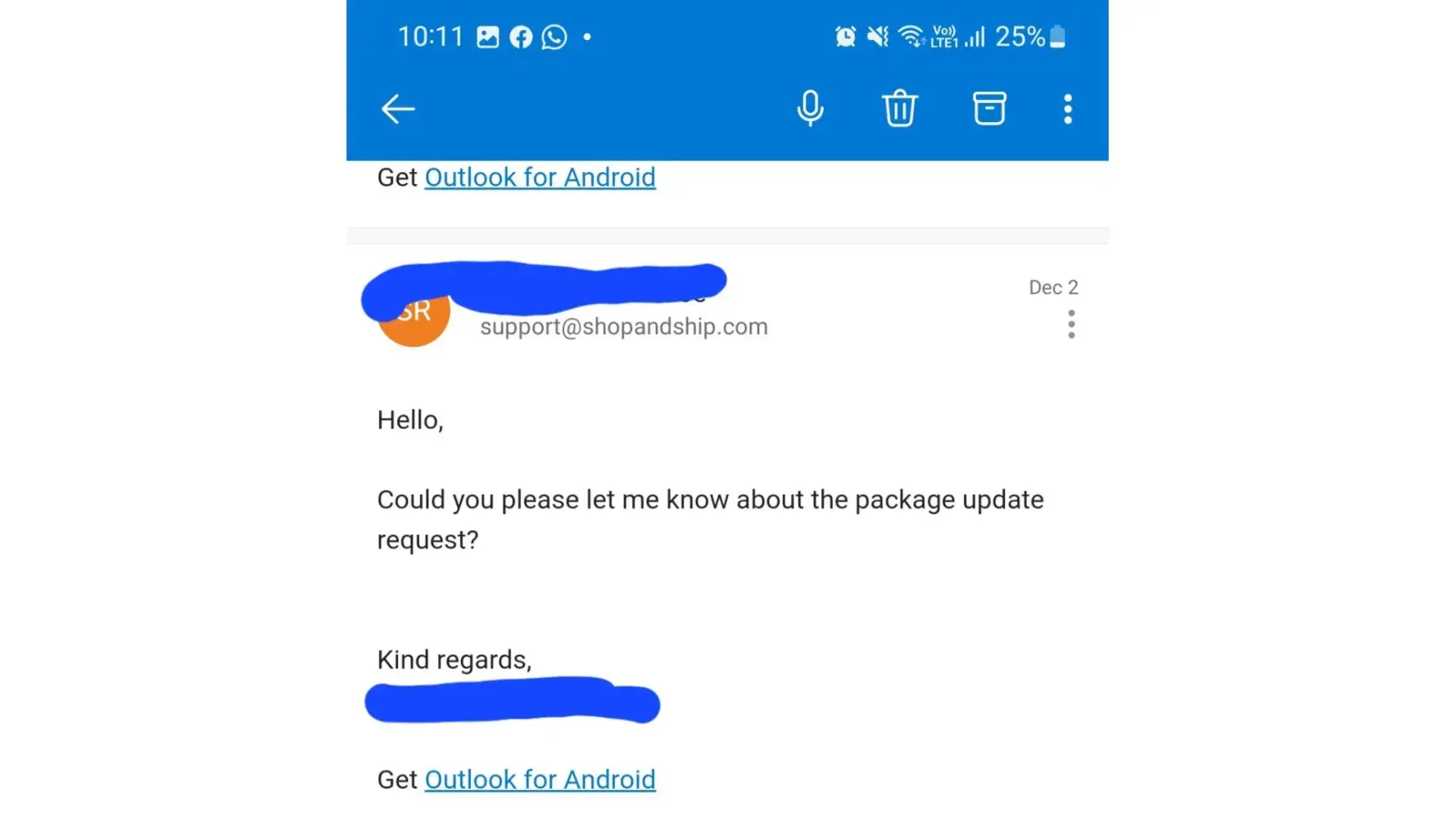The width and height of the screenshot is (1456, 819).
Task: Tap the microphone icon
Action: point(810,108)
